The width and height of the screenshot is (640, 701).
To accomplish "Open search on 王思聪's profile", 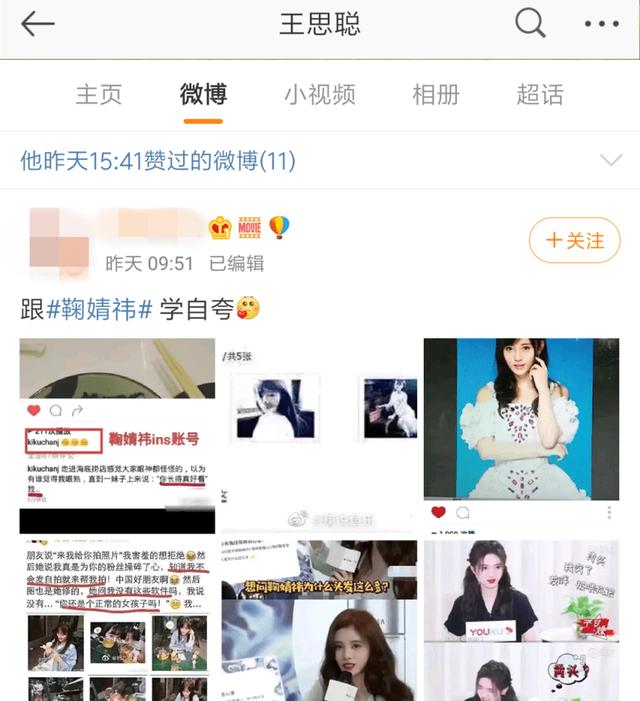I will point(530,23).
